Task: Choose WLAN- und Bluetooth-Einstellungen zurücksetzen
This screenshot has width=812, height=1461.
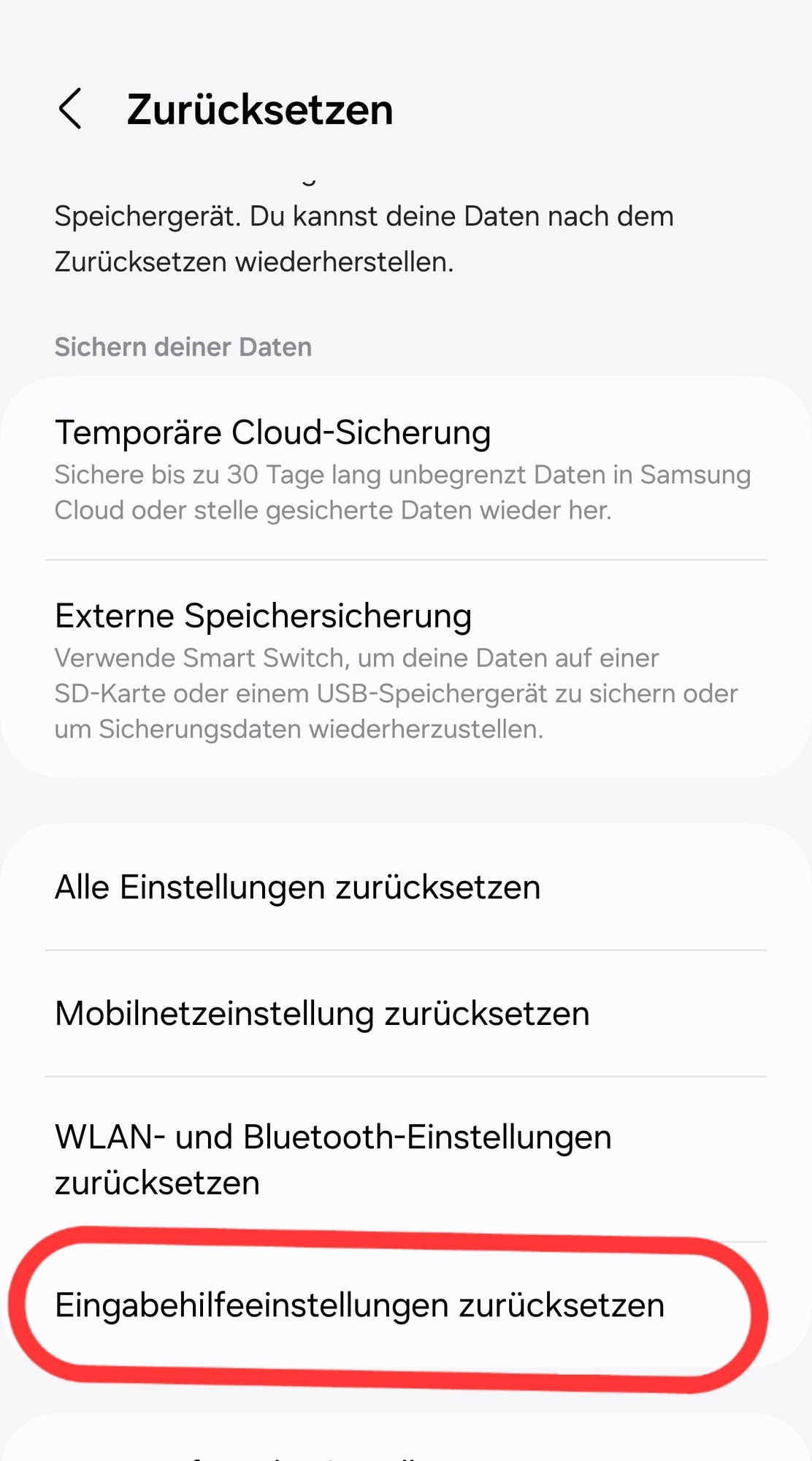Action: pos(405,1159)
